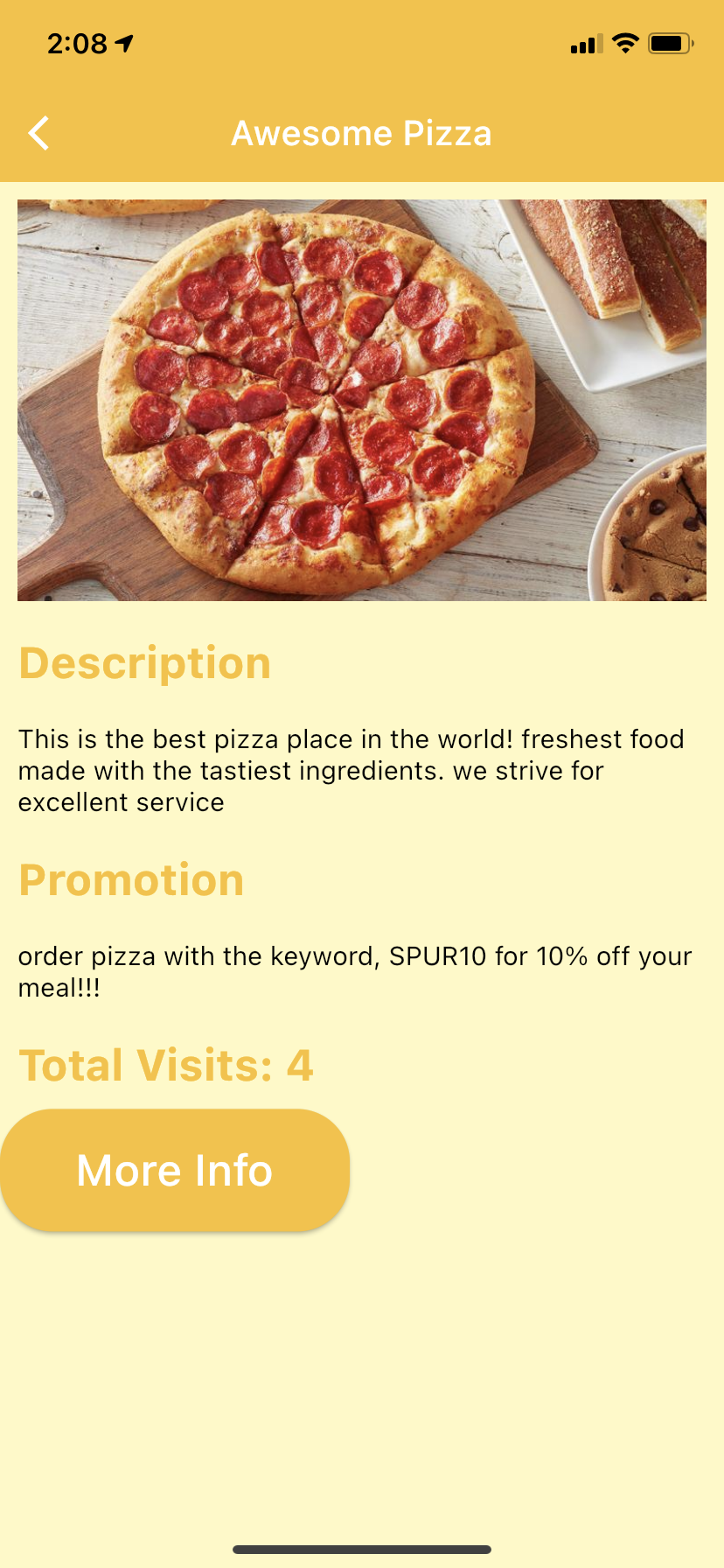Open More Info for Awesome Pizza
Screen dimensions: 724x1568
(x=175, y=1171)
